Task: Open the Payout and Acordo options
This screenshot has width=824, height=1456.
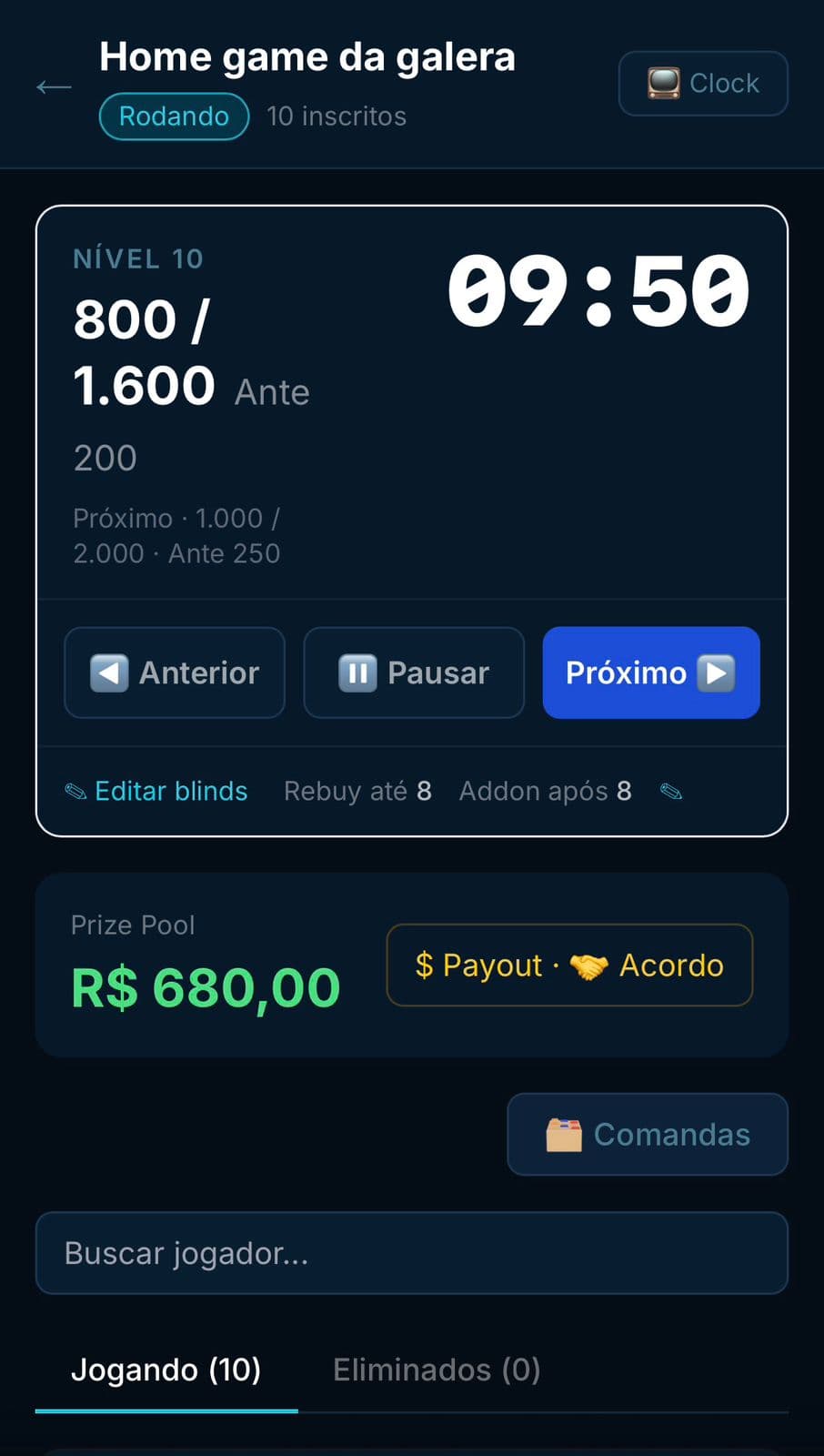Action: (569, 966)
